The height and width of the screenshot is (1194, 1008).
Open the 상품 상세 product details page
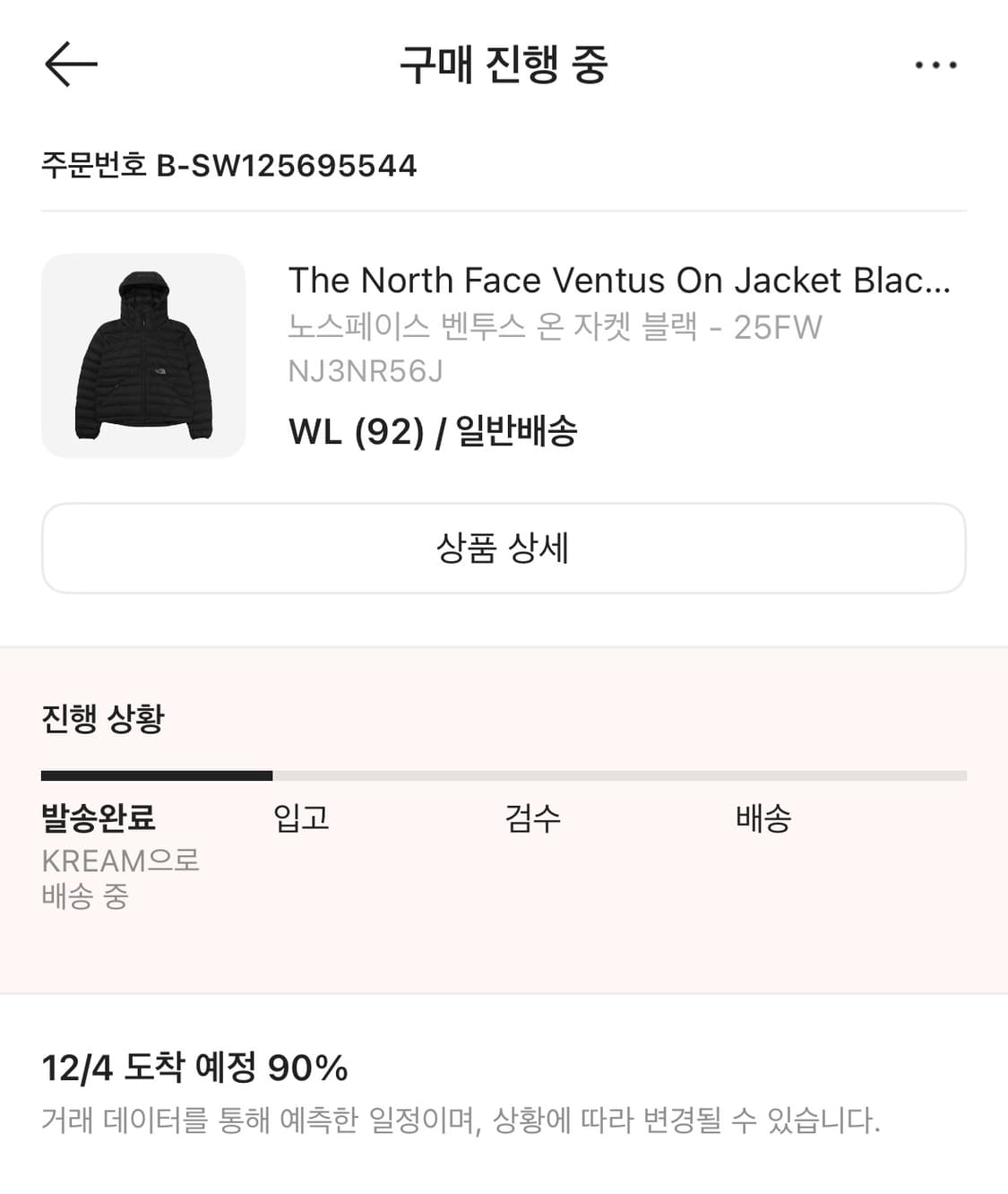pyautogui.click(x=504, y=548)
